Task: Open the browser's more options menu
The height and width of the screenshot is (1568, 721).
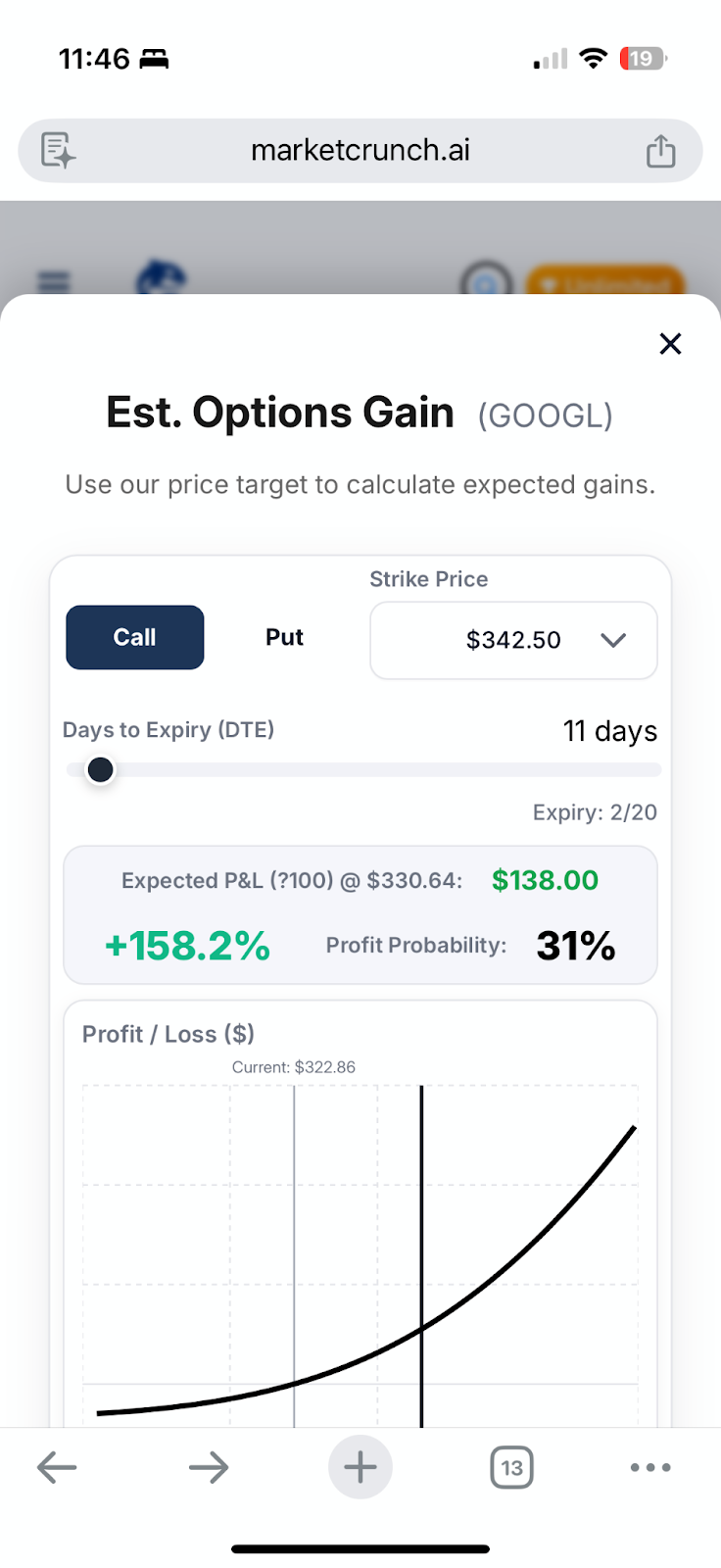Action: 650,1467
